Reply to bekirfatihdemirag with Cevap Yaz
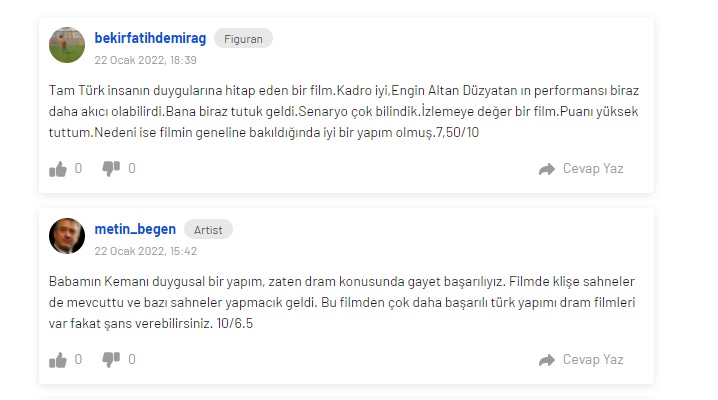This screenshot has height=400, width=718. point(581,169)
